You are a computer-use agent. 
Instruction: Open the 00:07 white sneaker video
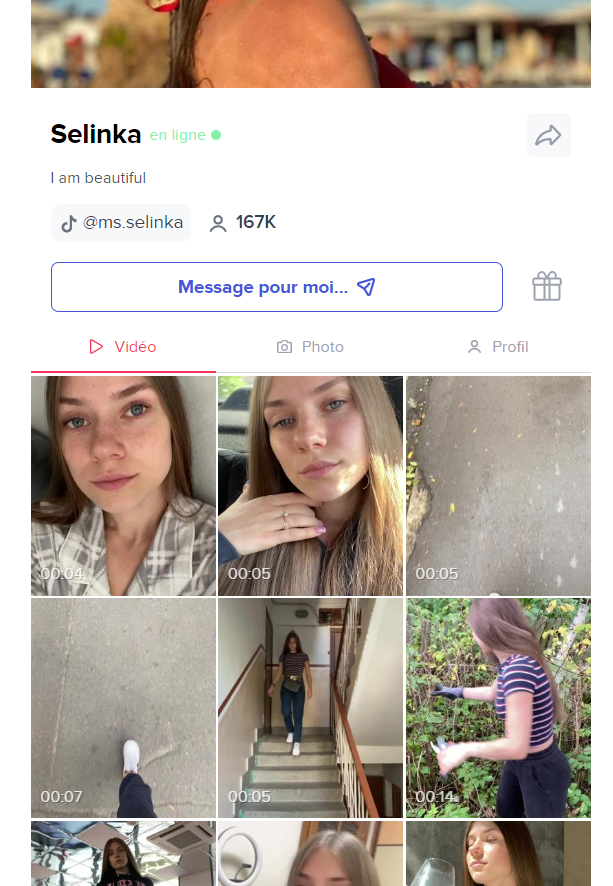click(x=123, y=707)
